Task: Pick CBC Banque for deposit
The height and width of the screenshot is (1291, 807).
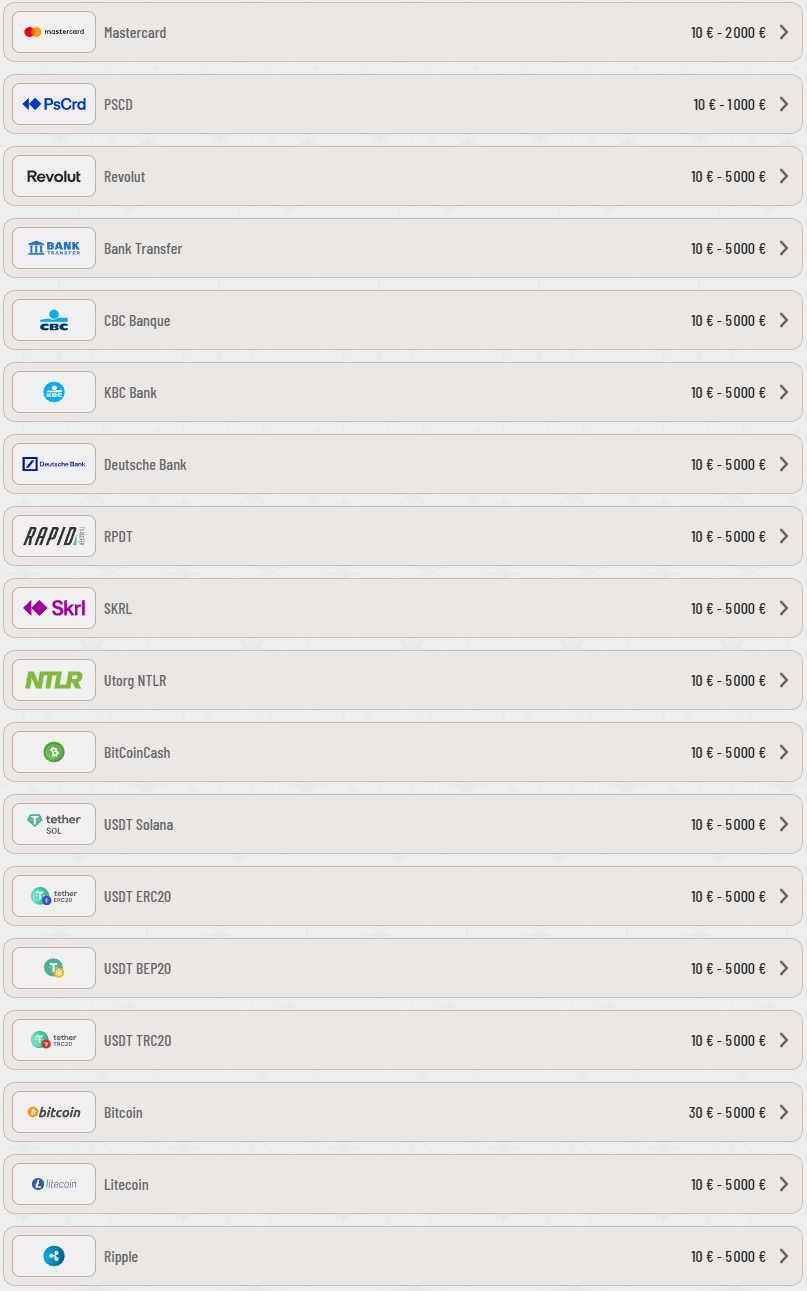Action: 403,320
